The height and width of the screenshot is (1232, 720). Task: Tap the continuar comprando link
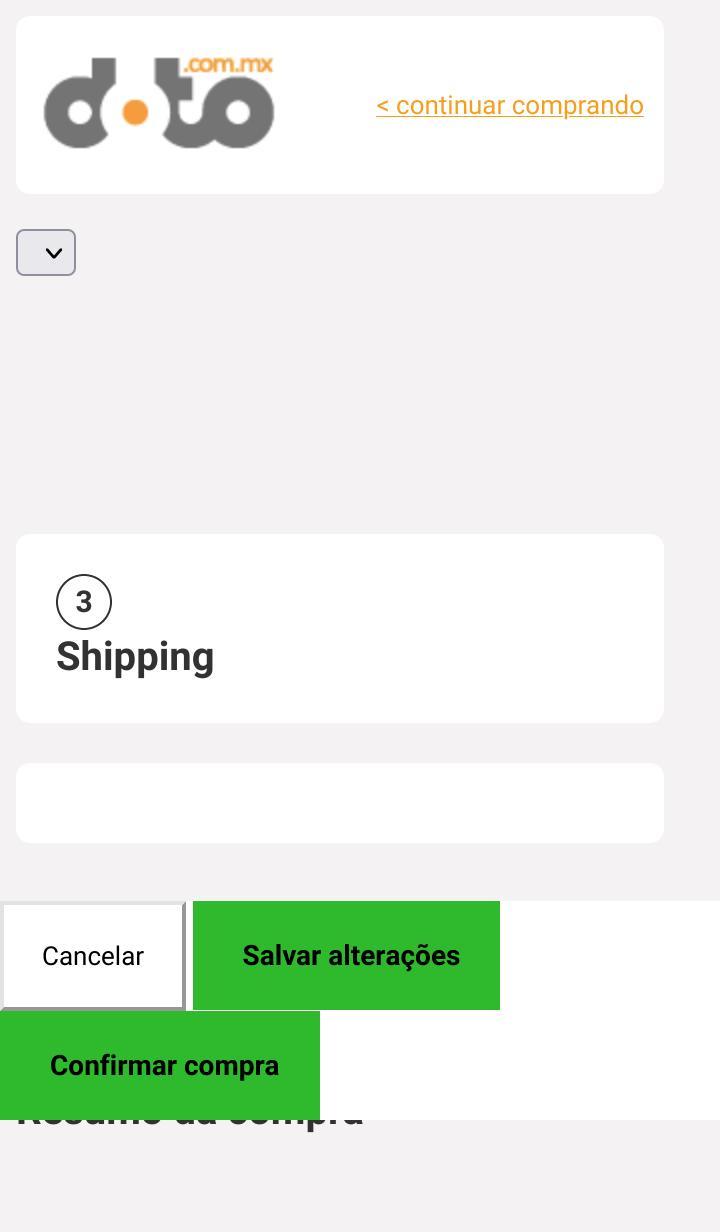(x=510, y=105)
